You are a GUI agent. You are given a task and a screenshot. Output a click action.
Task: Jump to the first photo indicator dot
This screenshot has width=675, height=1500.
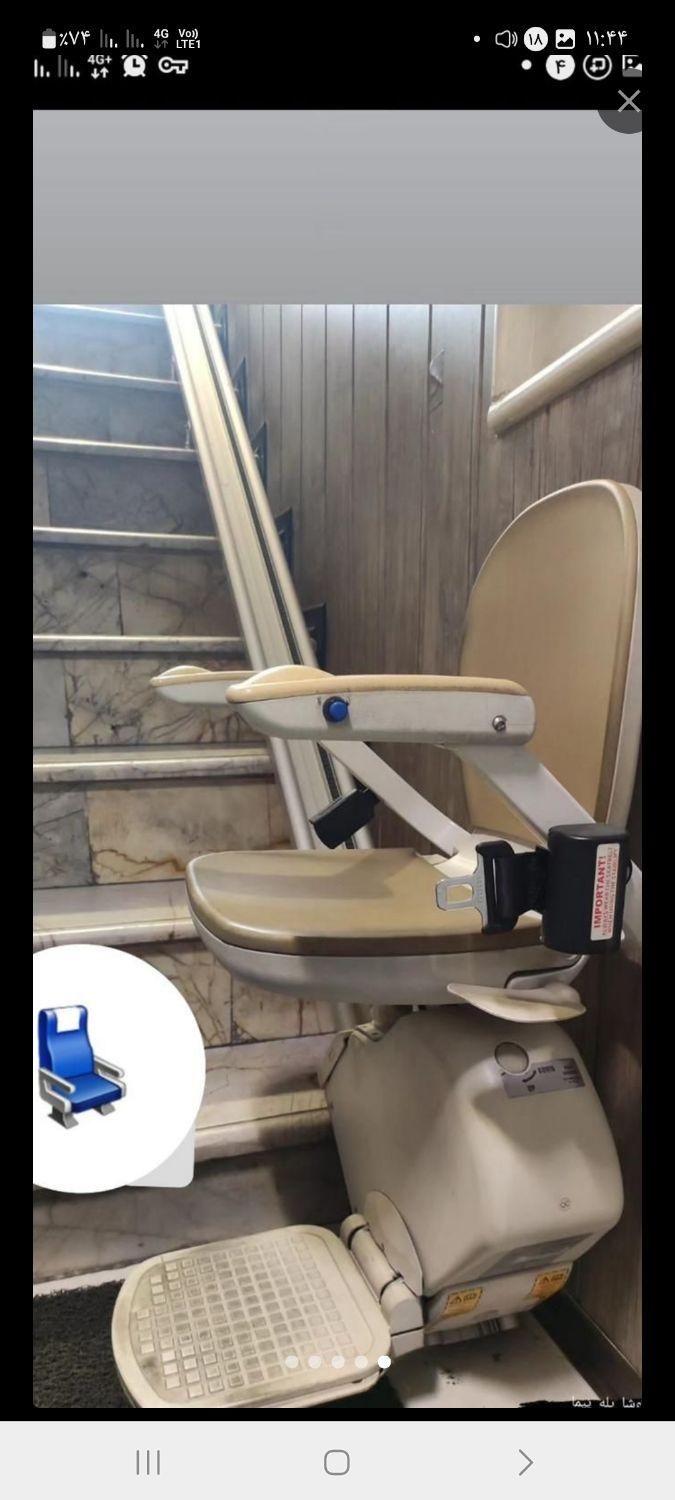pyautogui.click(x=292, y=1361)
